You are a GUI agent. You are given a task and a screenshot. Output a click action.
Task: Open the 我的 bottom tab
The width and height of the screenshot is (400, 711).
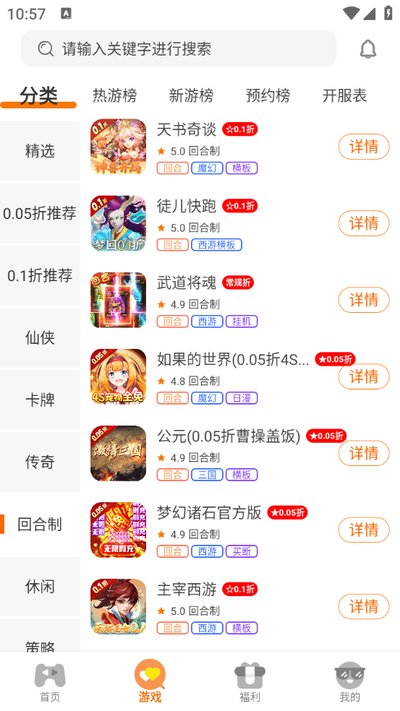(350, 683)
